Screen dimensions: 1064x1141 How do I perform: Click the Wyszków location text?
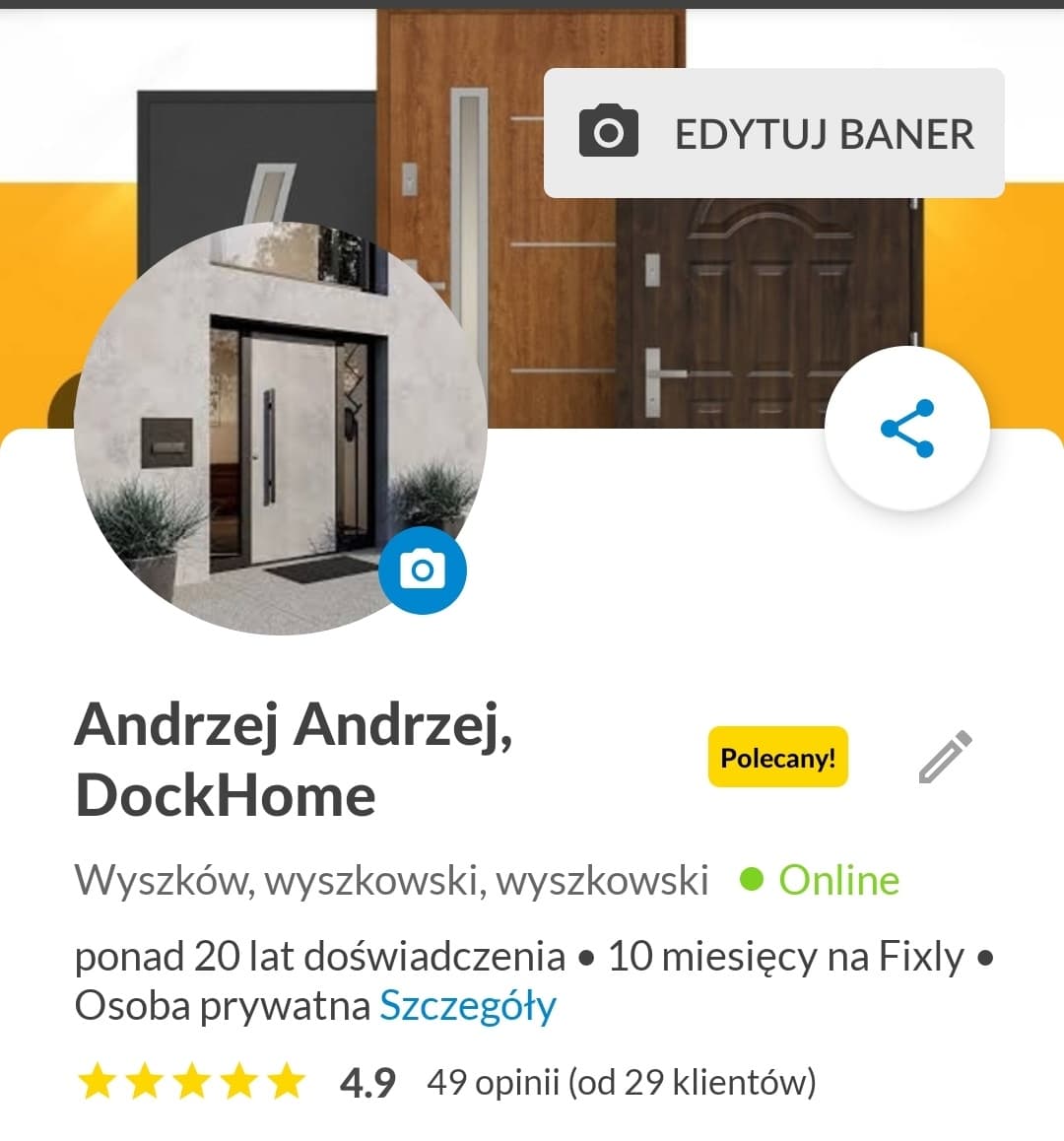[392, 880]
